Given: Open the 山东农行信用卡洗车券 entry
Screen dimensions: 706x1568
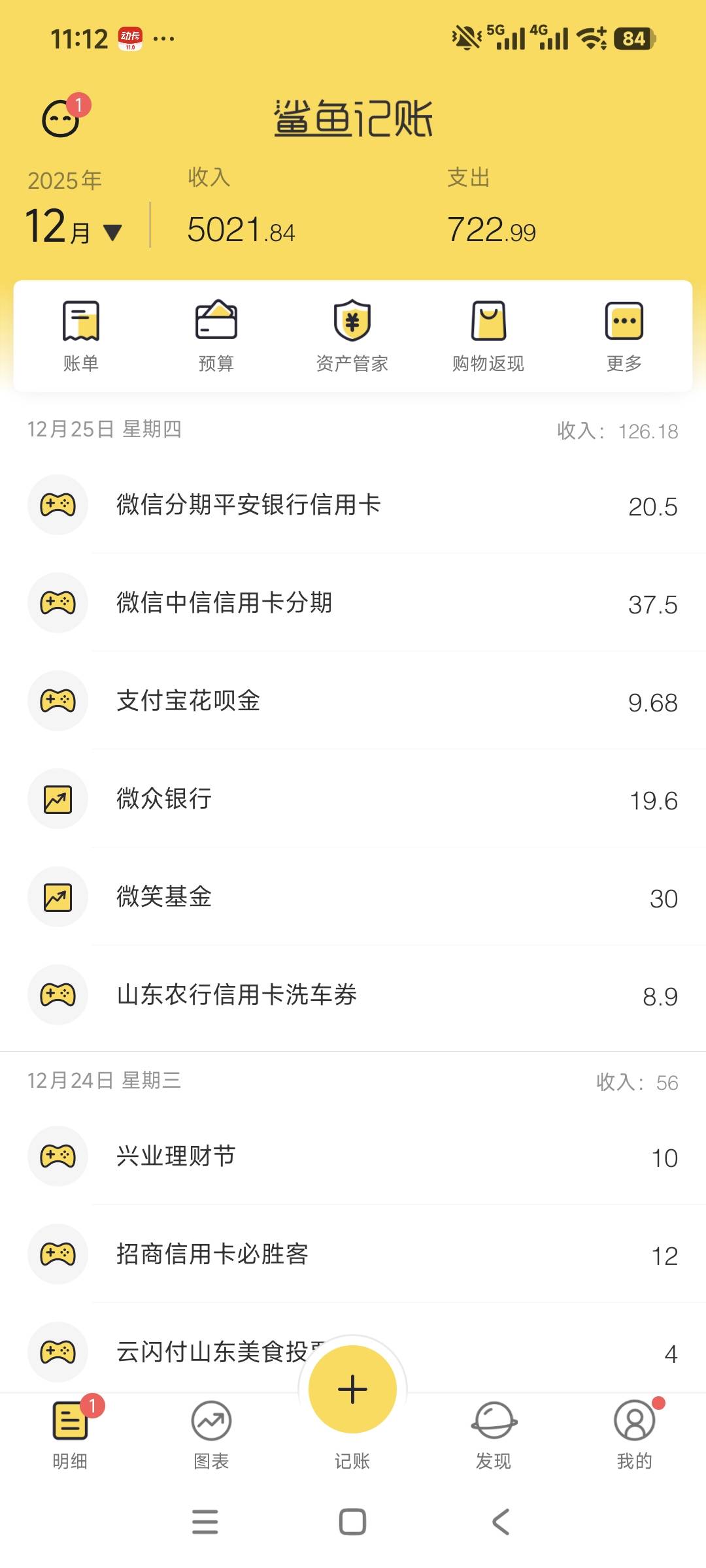Looking at the screenshot, I should coord(353,995).
